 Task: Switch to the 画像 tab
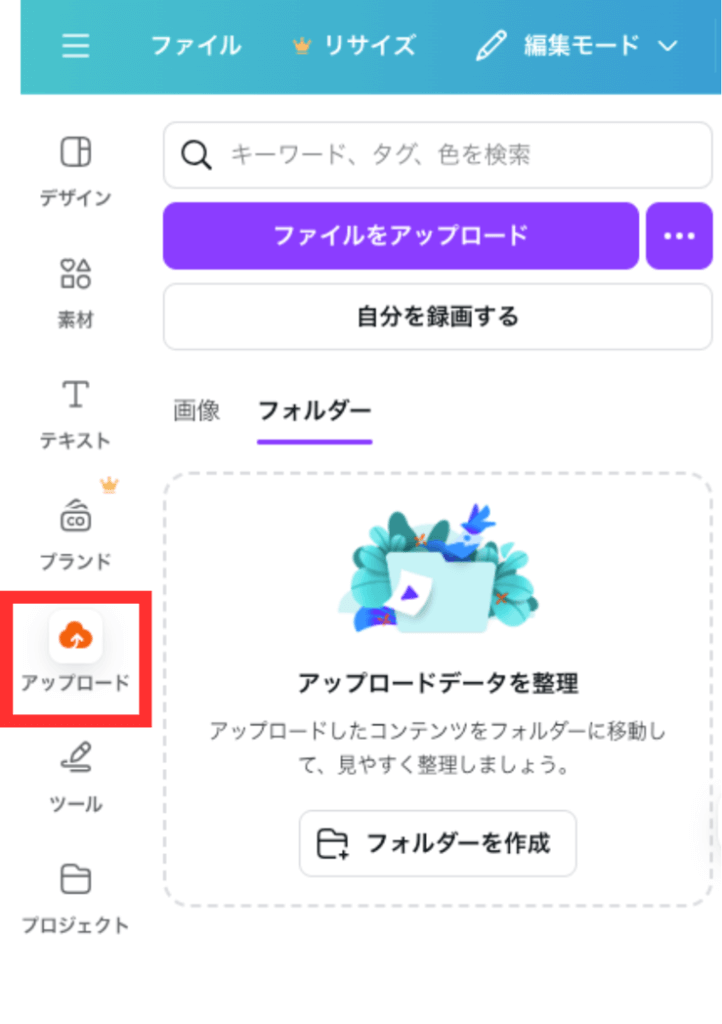pos(197,411)
